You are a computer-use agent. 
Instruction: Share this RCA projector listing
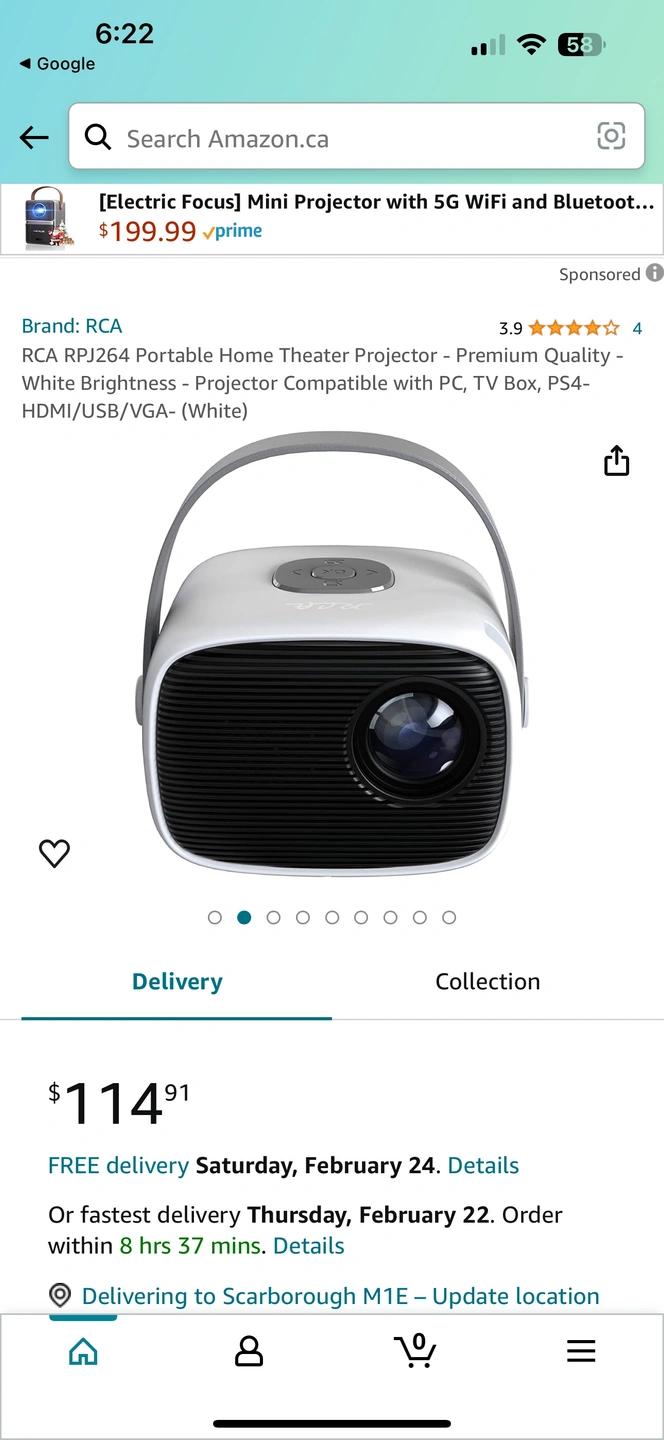[617, 461]
